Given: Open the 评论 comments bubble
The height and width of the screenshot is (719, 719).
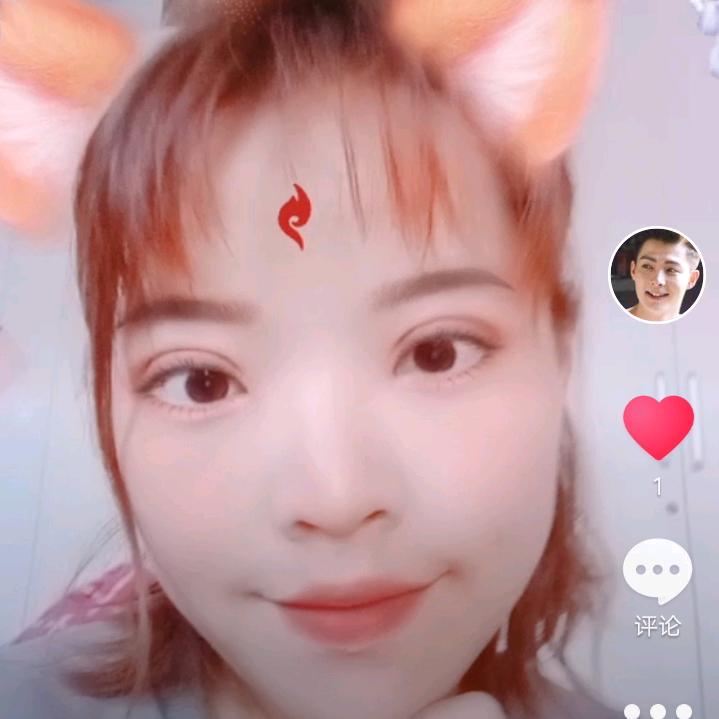Looking at the screenshot, I should 657,571.
